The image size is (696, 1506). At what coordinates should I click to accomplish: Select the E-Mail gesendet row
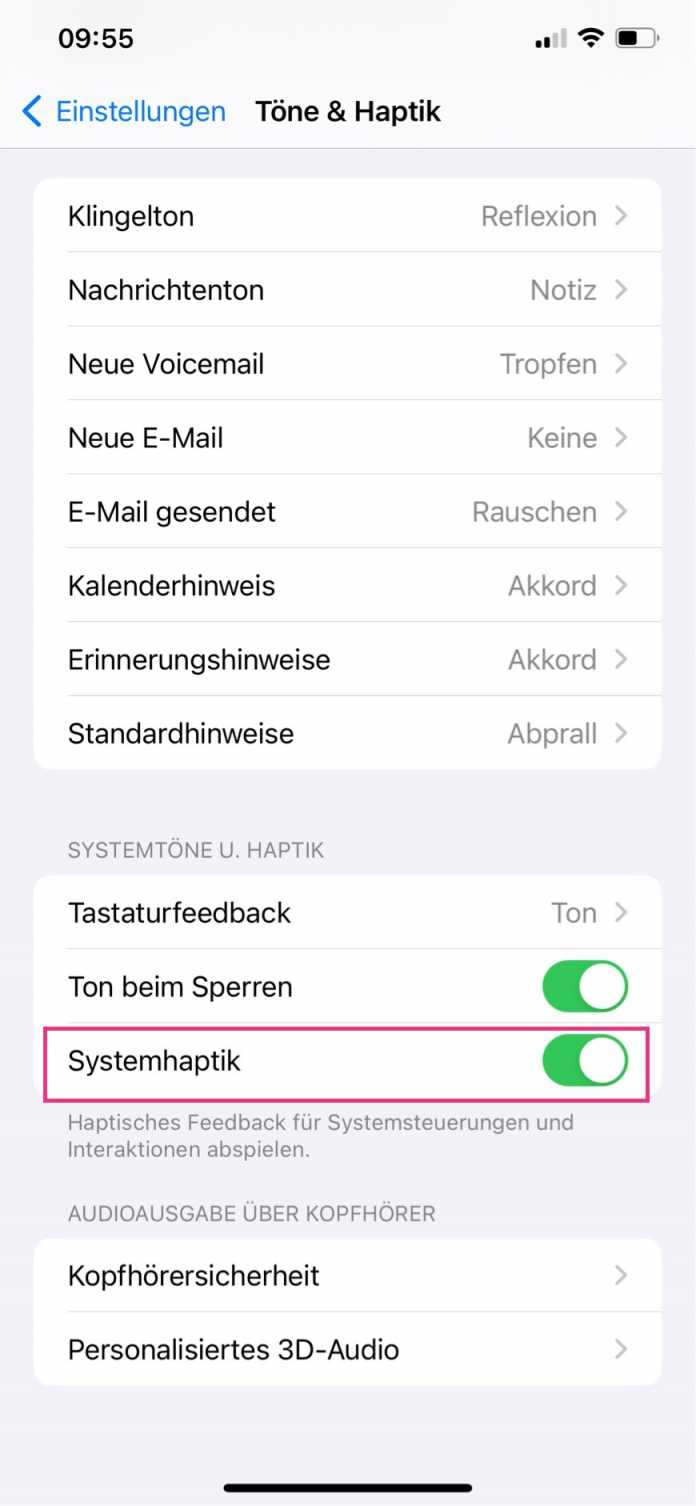[x=347, y=512]
